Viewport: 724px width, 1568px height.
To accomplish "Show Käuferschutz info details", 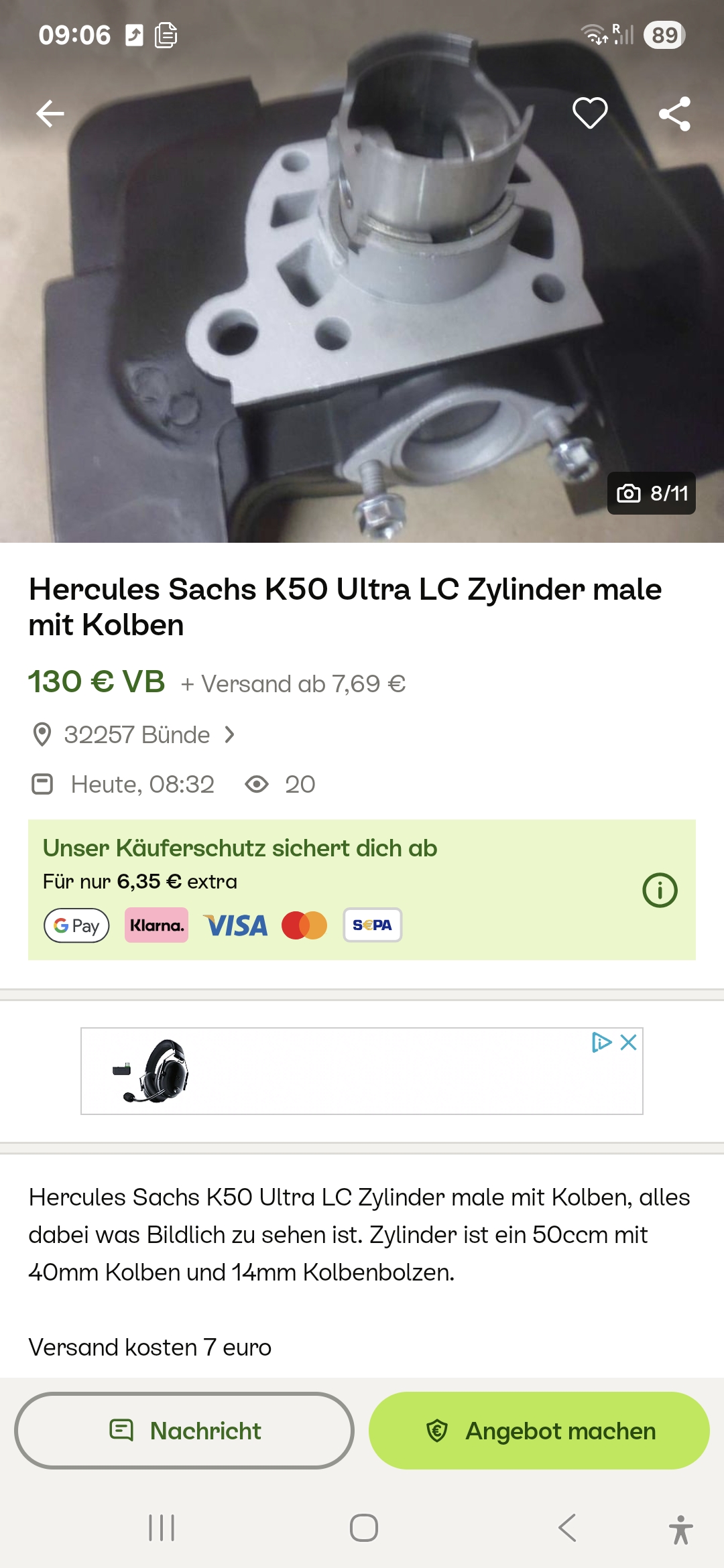I will pos(660,890).
